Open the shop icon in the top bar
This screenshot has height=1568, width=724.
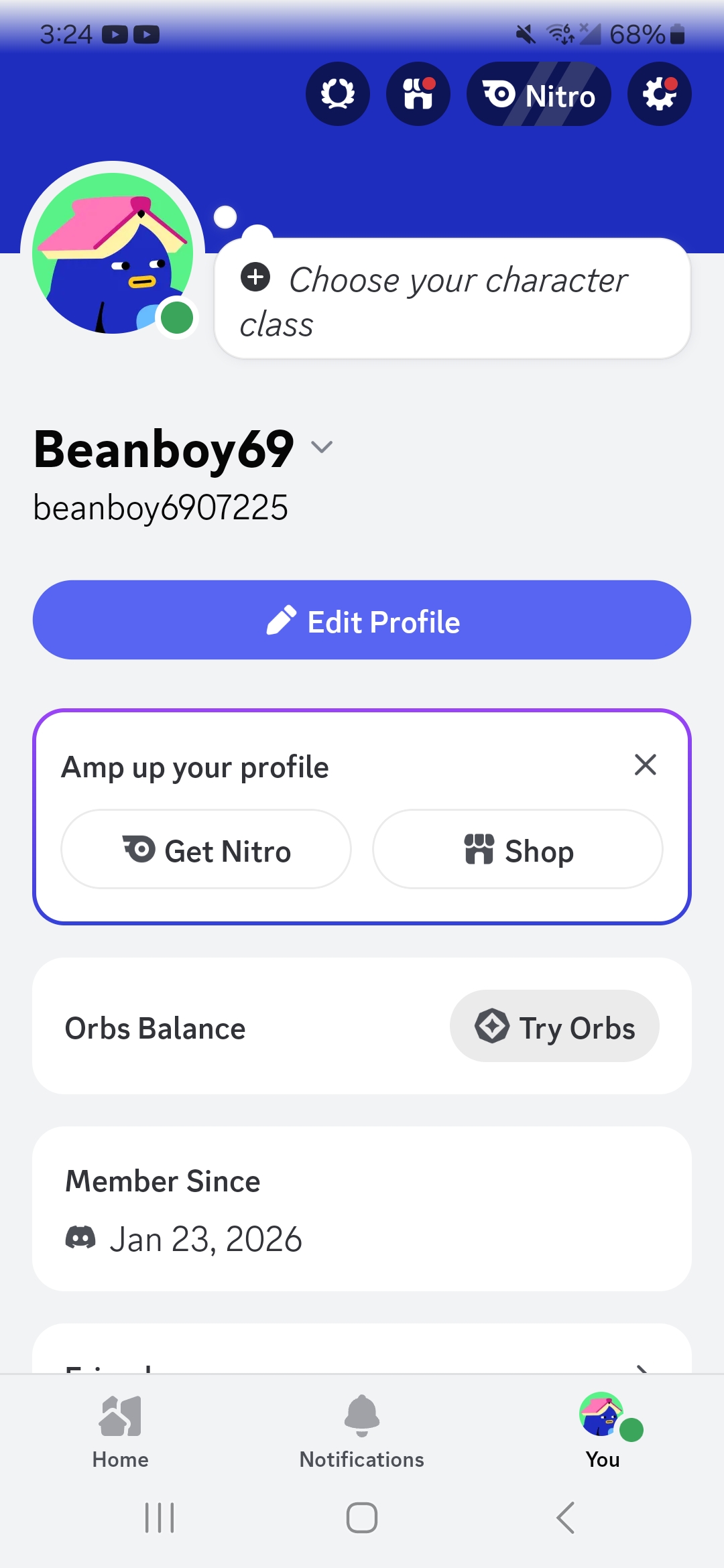pos(418,94)
